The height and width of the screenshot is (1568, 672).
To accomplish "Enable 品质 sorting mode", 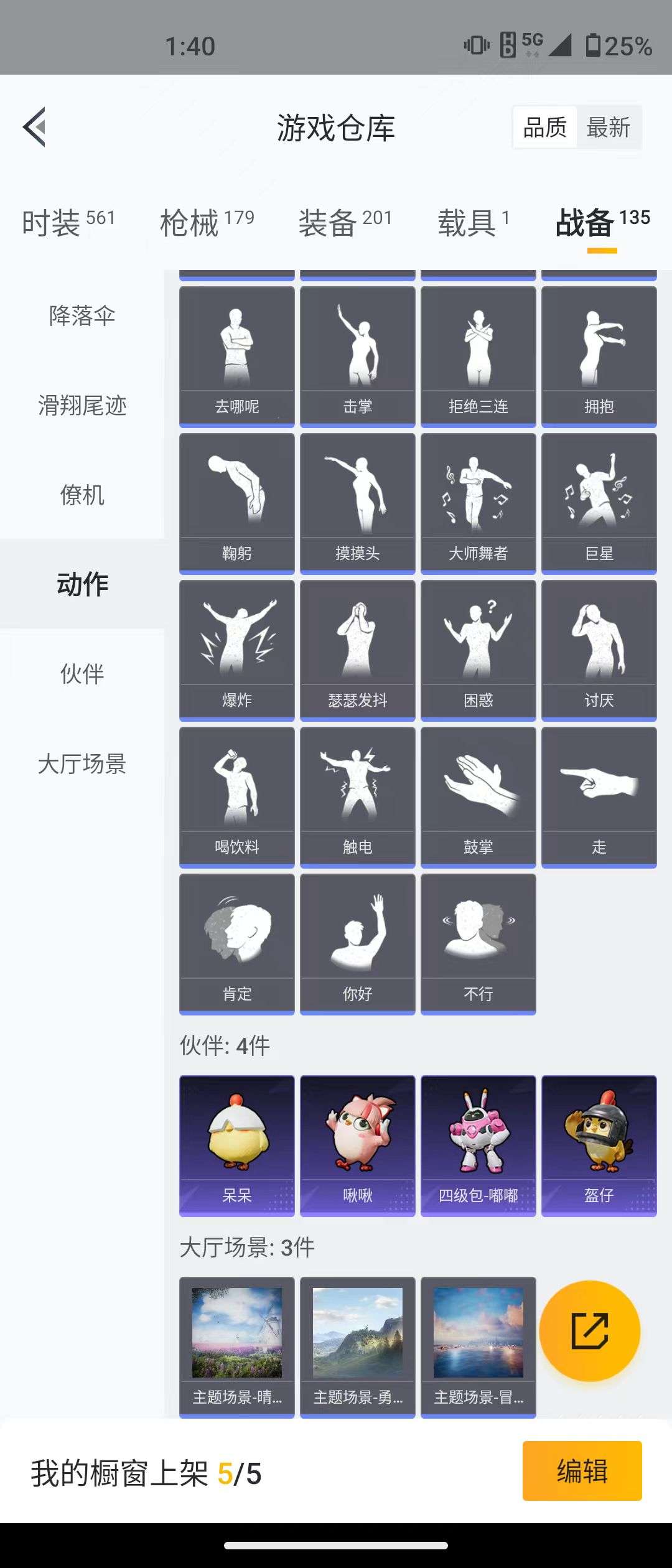I will point(544,126).
